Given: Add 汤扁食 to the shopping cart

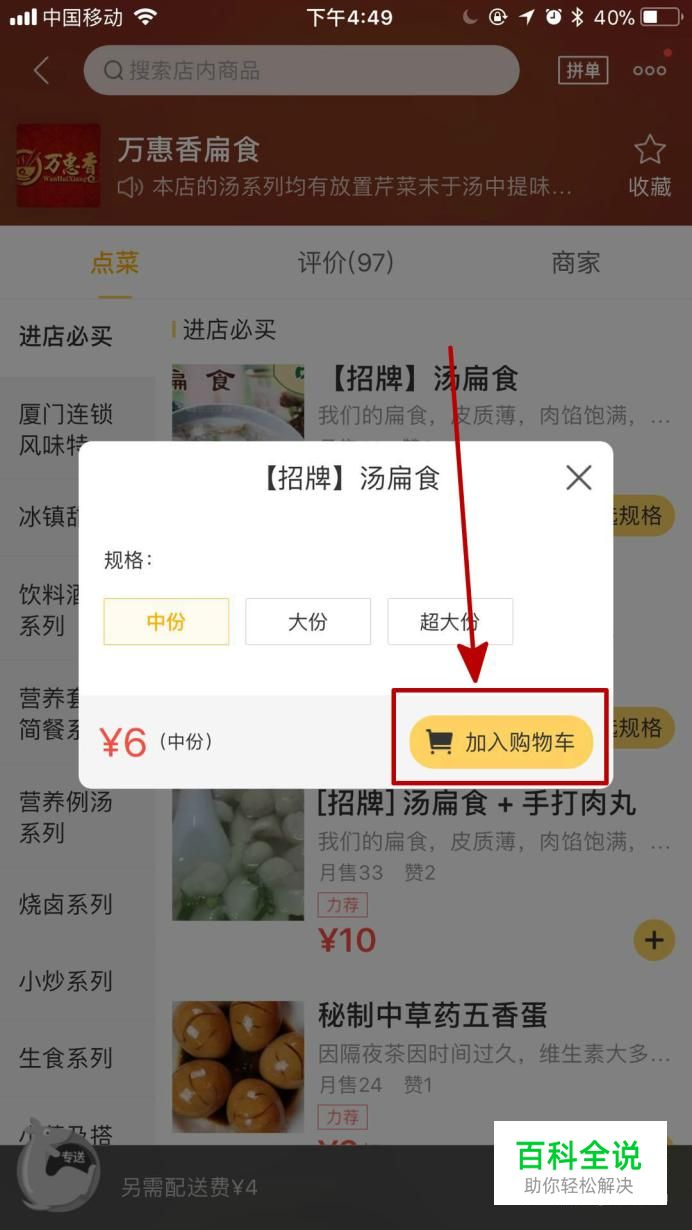Looking at the screenshot, I should 501,742.
